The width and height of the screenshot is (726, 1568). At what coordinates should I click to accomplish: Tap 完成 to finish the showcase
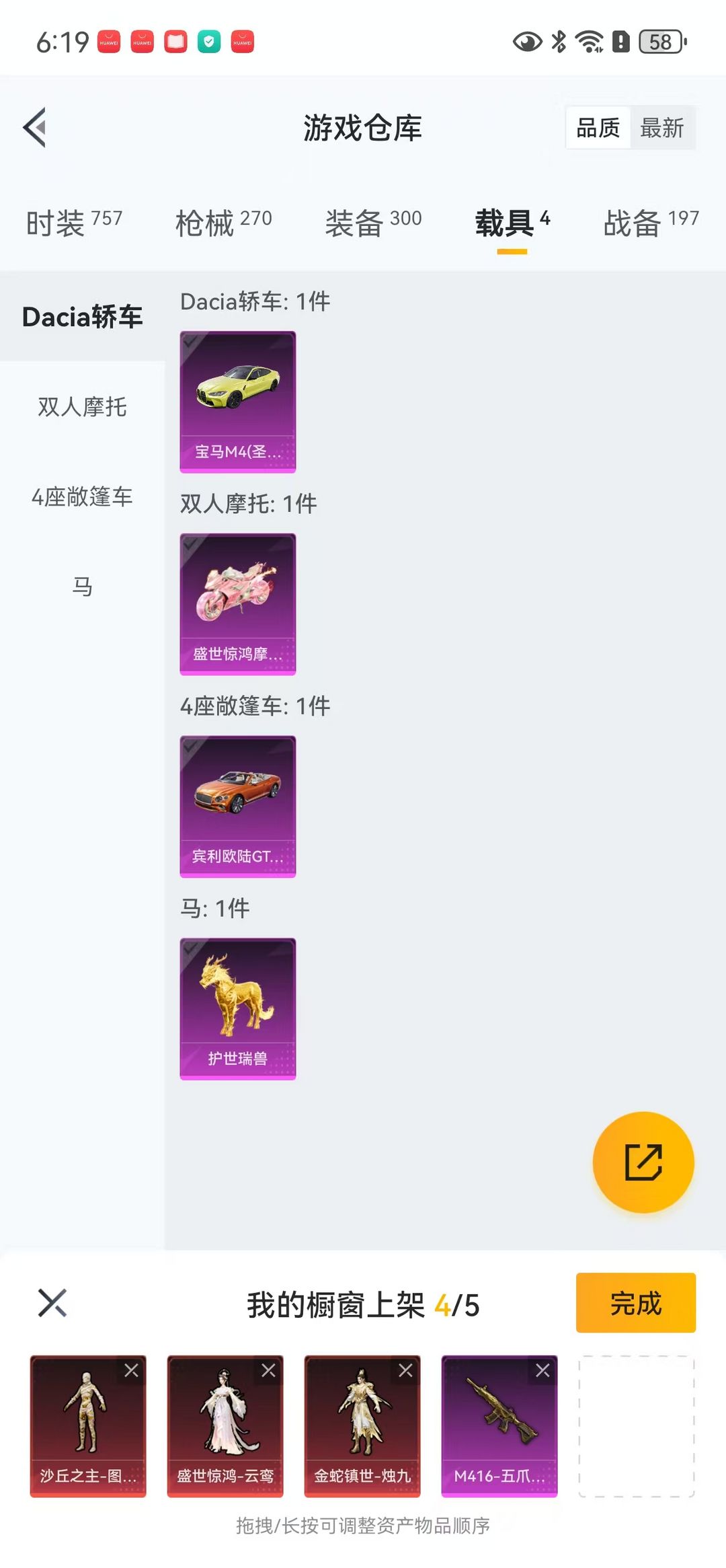(635, 1303)
